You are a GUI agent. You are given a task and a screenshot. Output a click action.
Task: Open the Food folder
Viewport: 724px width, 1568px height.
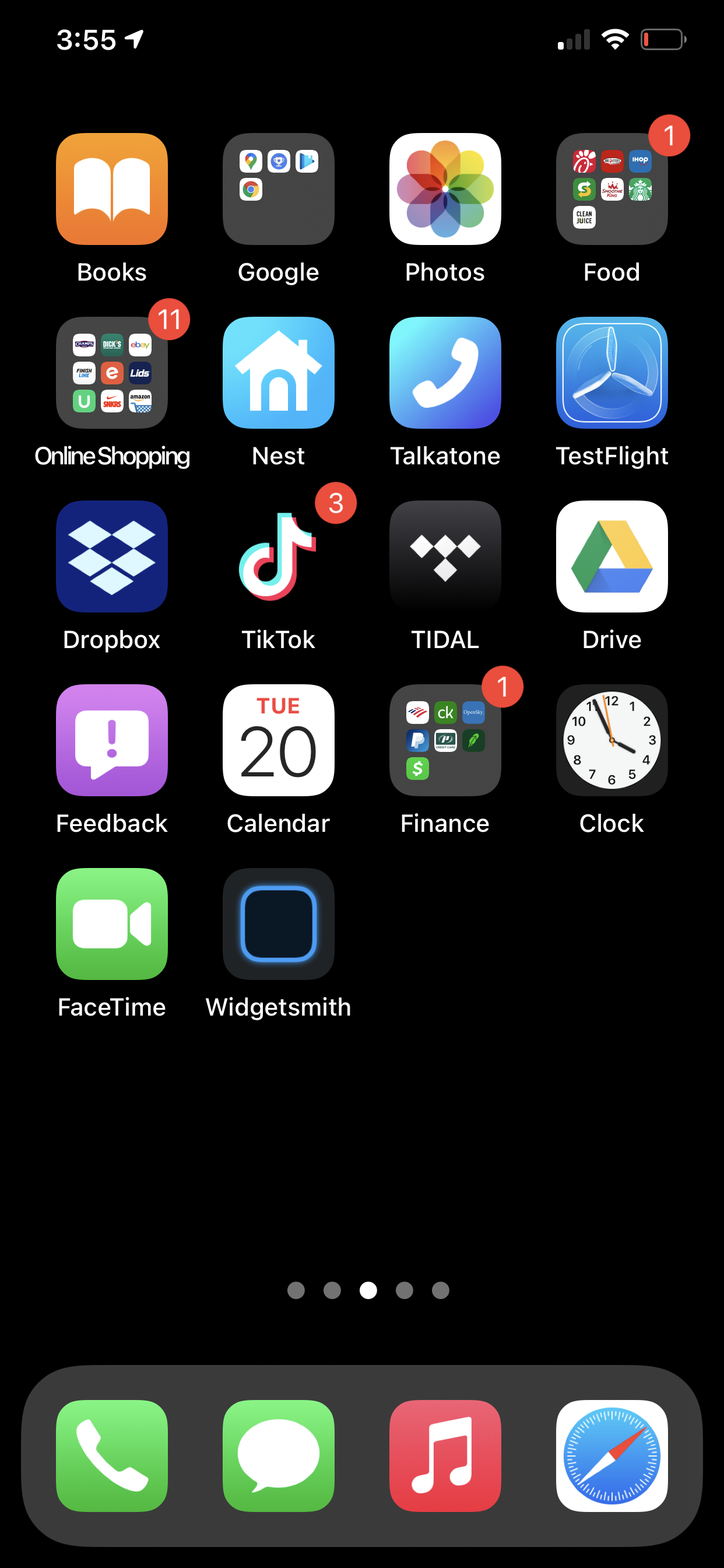pyautogui.click(x=612, y=188)
